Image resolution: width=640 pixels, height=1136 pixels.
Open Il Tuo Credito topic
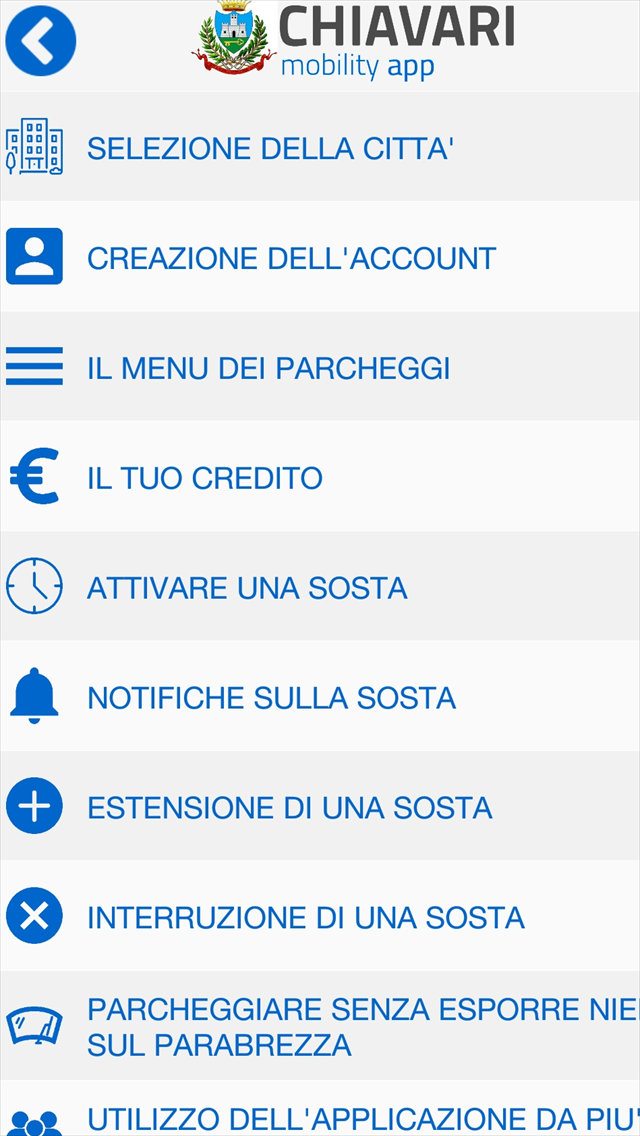(x=205, y=479)
